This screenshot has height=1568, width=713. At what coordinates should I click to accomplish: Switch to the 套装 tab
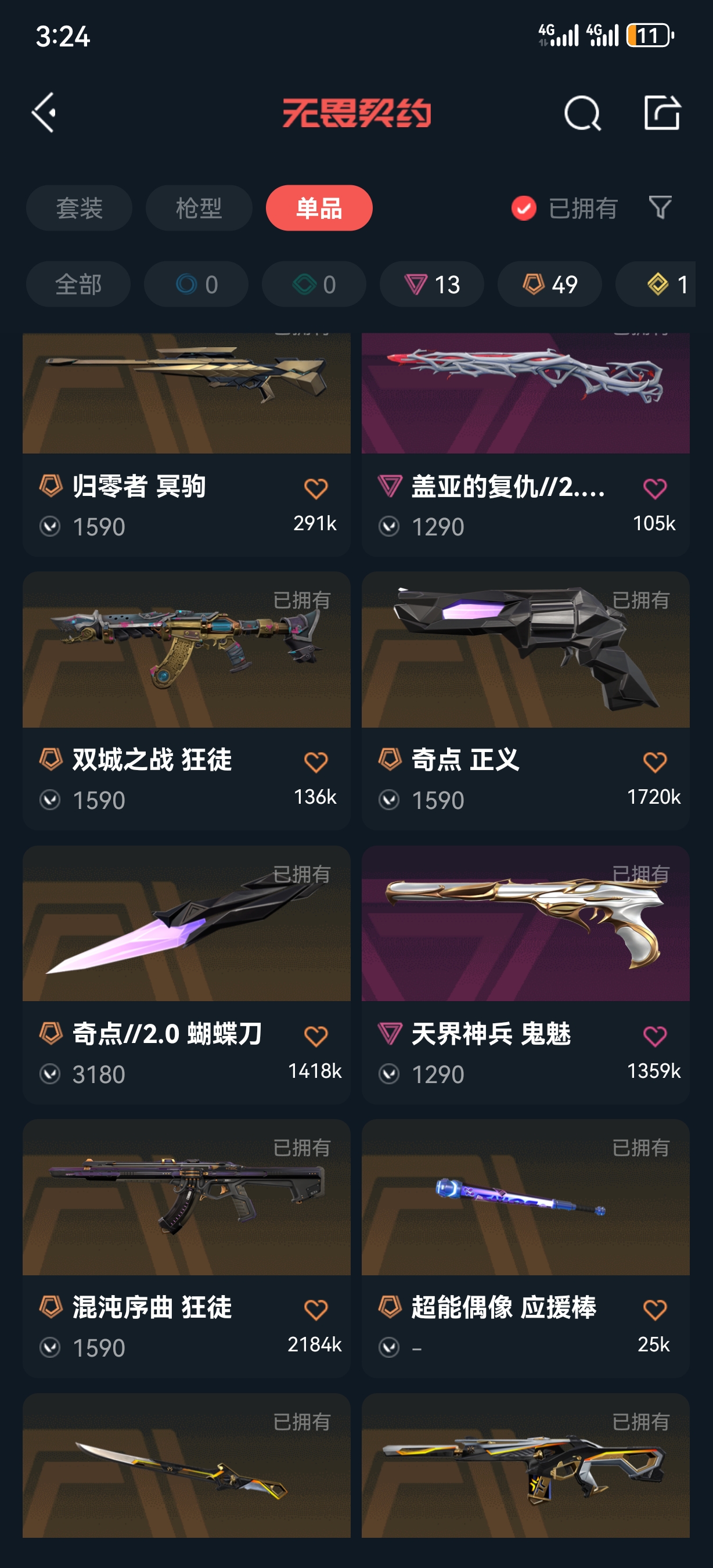(x=79, y=208)
